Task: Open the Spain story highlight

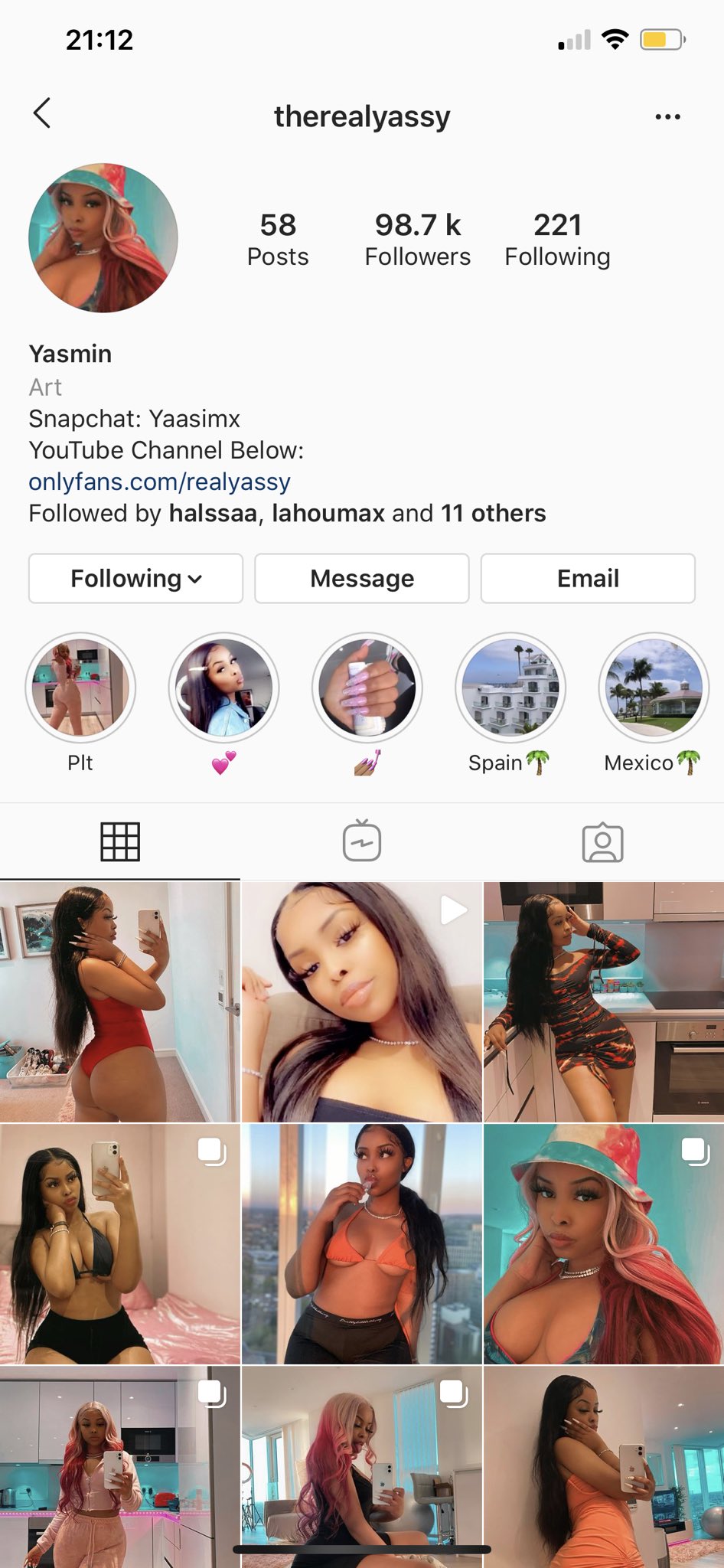Action: coord(510,687)
